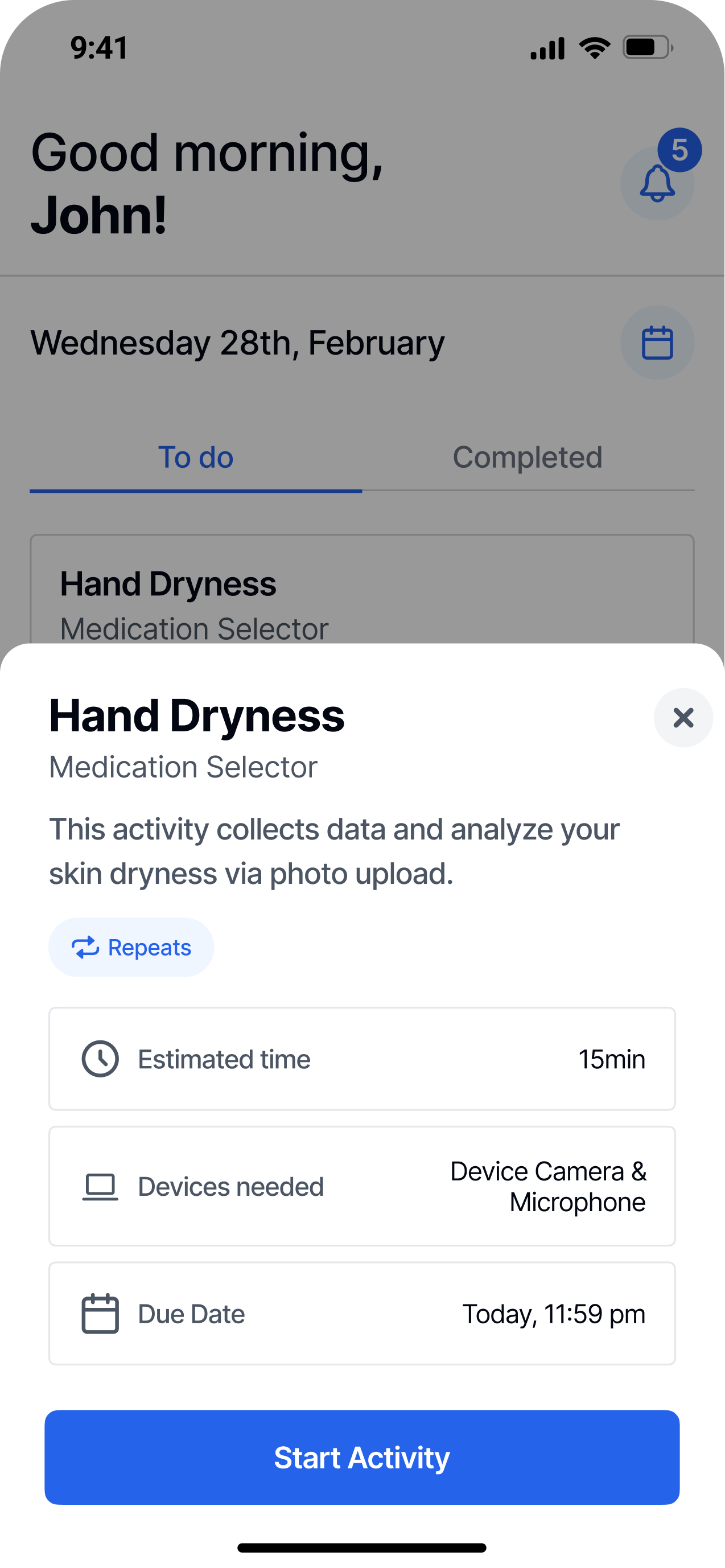Screen dimensions: 725x1568
Task: Start the Hand Dryness activity
Action: [x=362, y=1457]
